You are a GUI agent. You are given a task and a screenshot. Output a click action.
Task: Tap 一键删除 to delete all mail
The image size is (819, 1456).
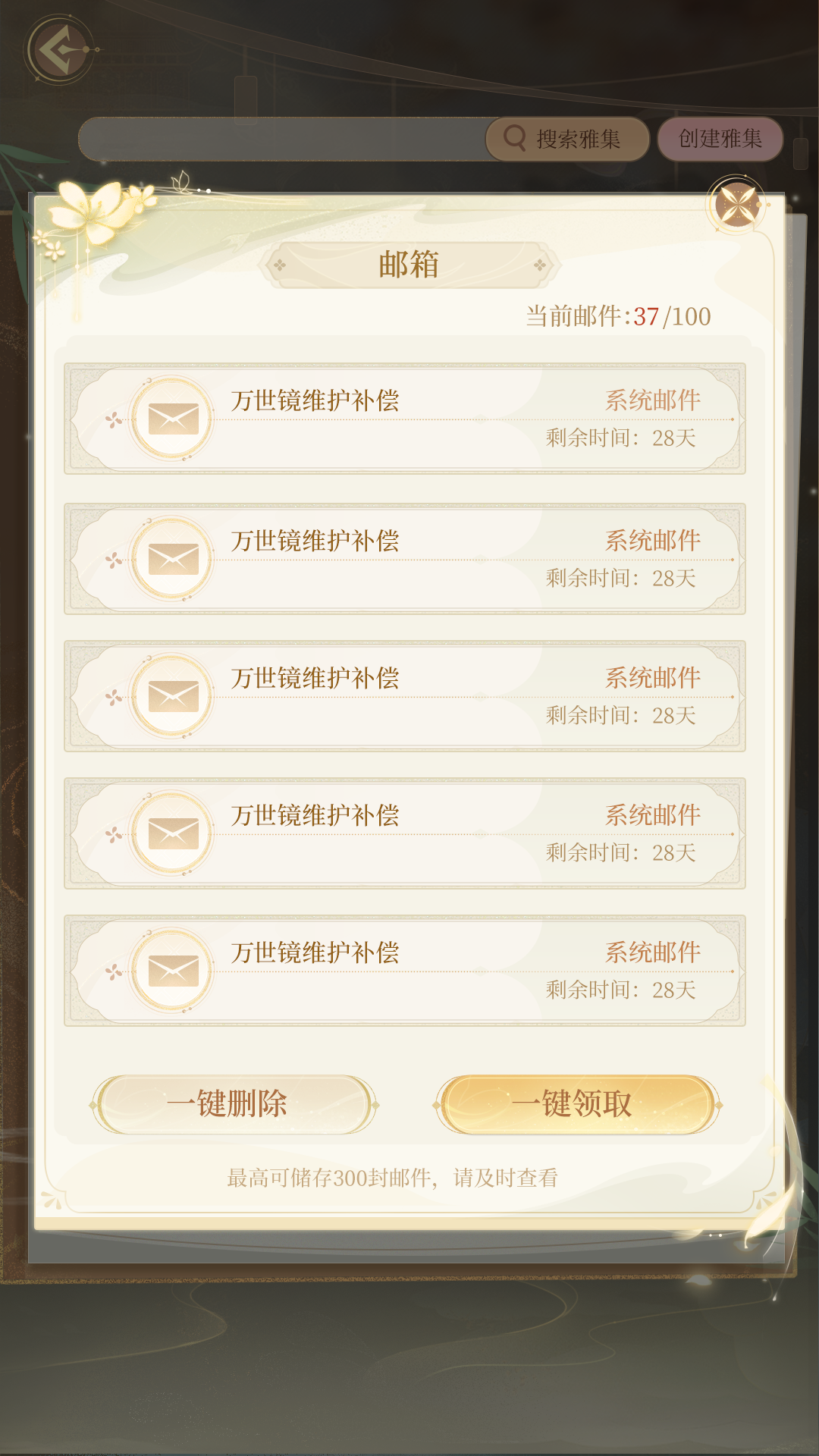coord(234,1104)
